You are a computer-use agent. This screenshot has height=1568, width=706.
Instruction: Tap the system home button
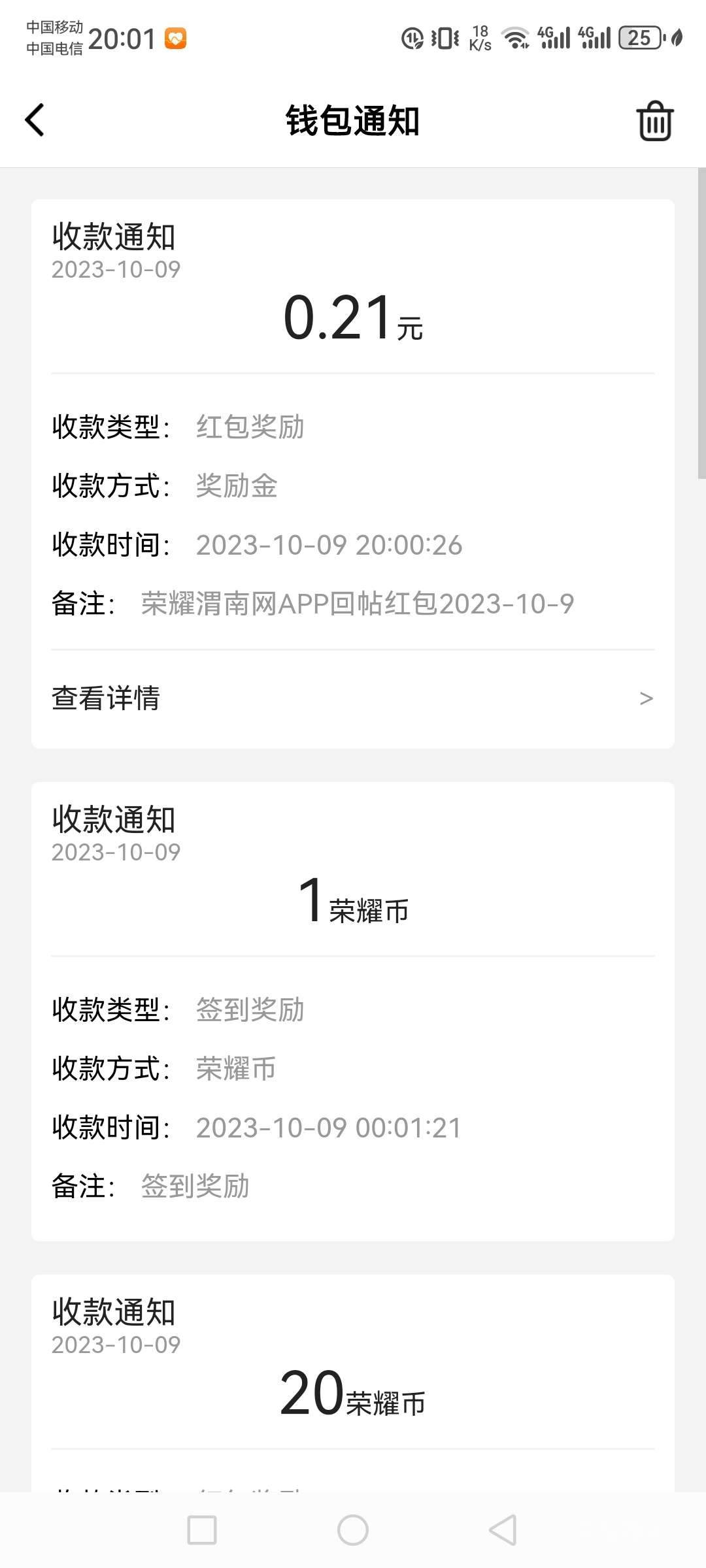click(353, 1529)
